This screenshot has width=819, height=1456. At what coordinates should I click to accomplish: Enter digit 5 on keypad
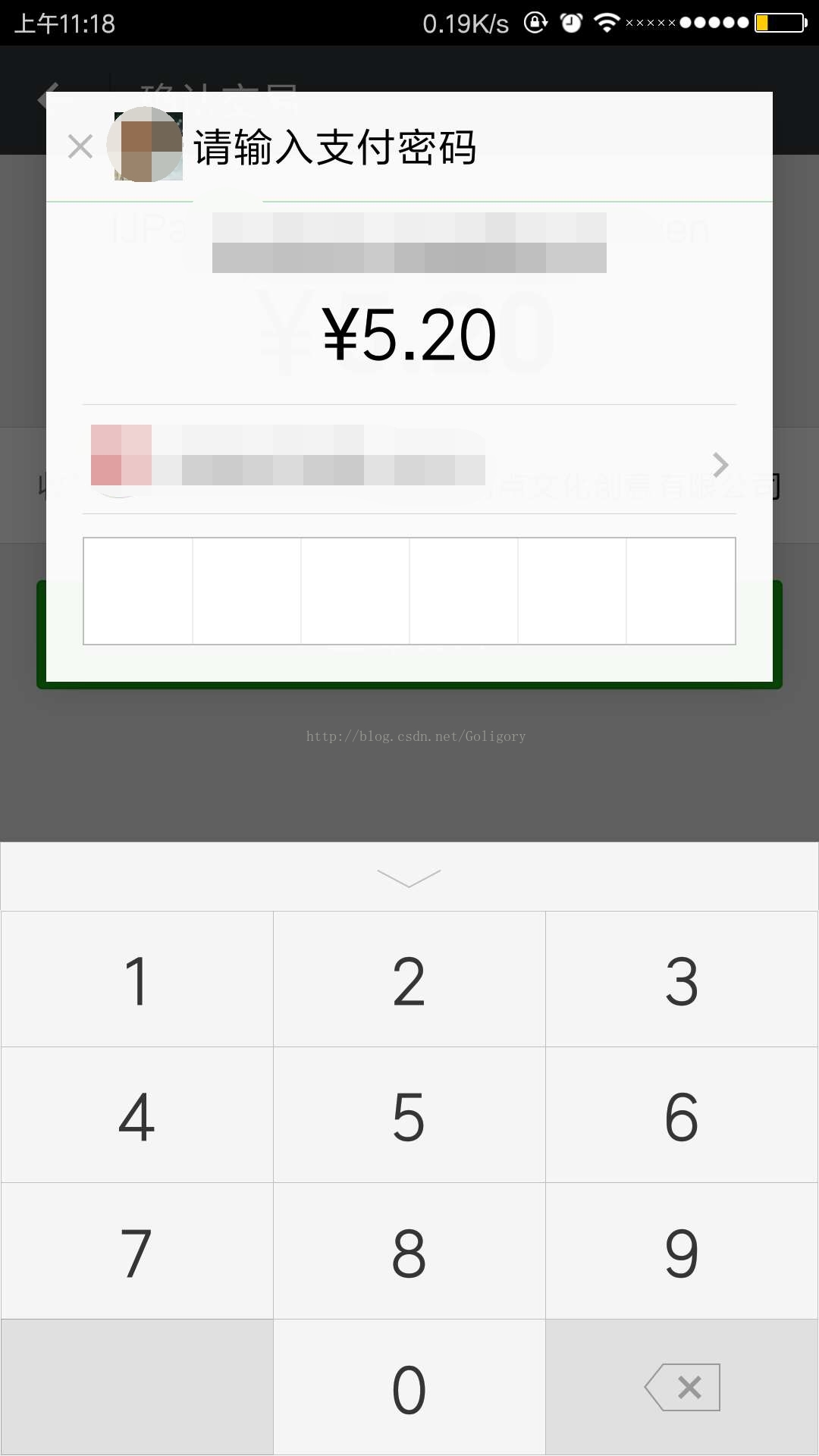click(x=409, y=1116)
